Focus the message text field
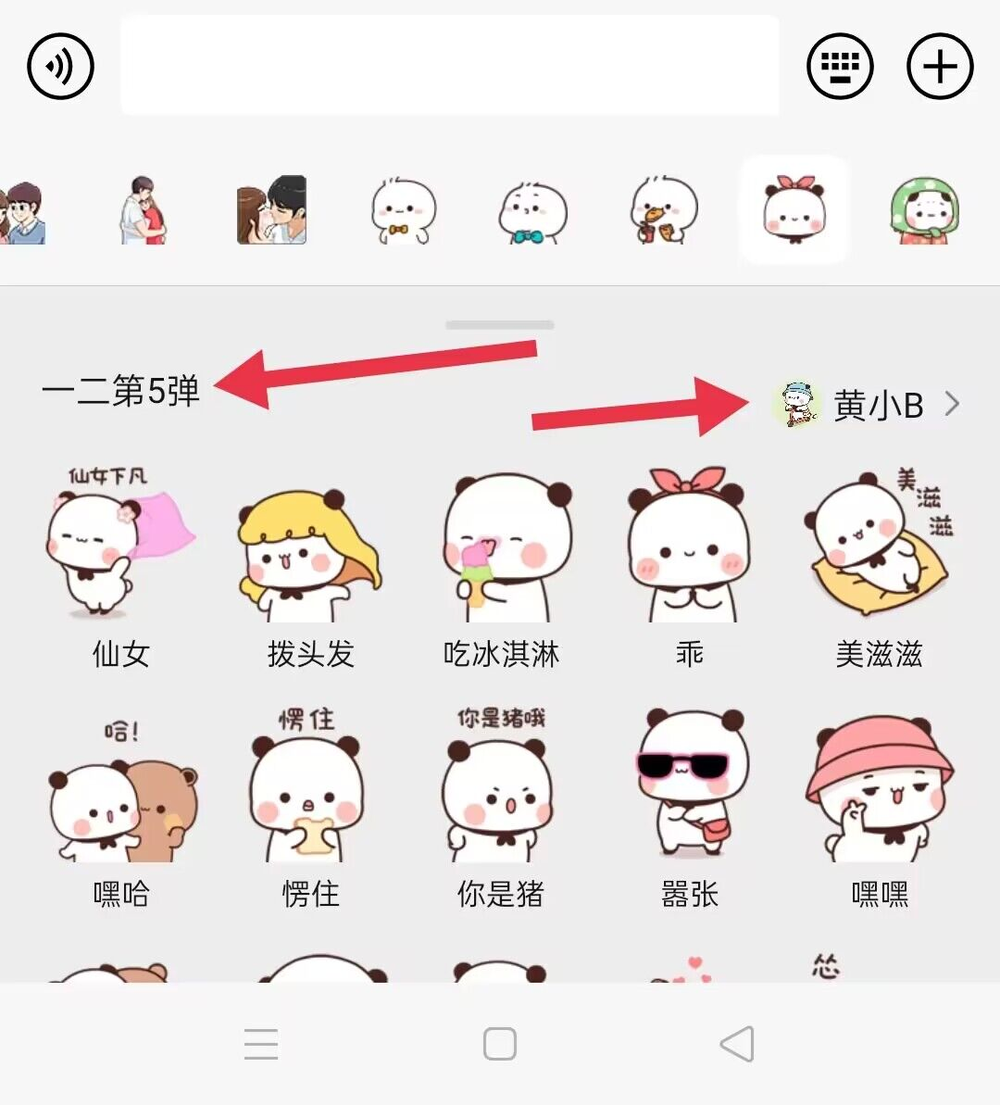 click(450, 66)
